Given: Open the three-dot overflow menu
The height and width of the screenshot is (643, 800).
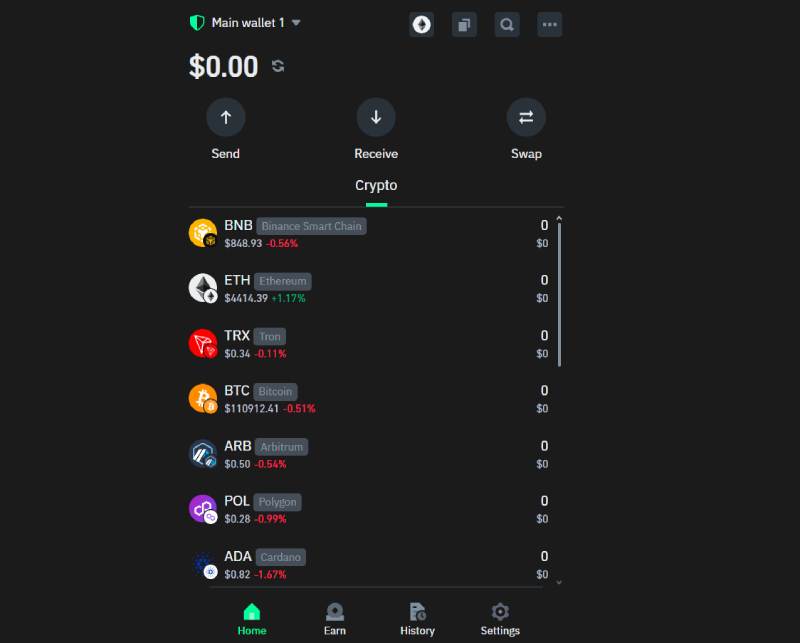Looking at the screenshot, I should point(549,25).
